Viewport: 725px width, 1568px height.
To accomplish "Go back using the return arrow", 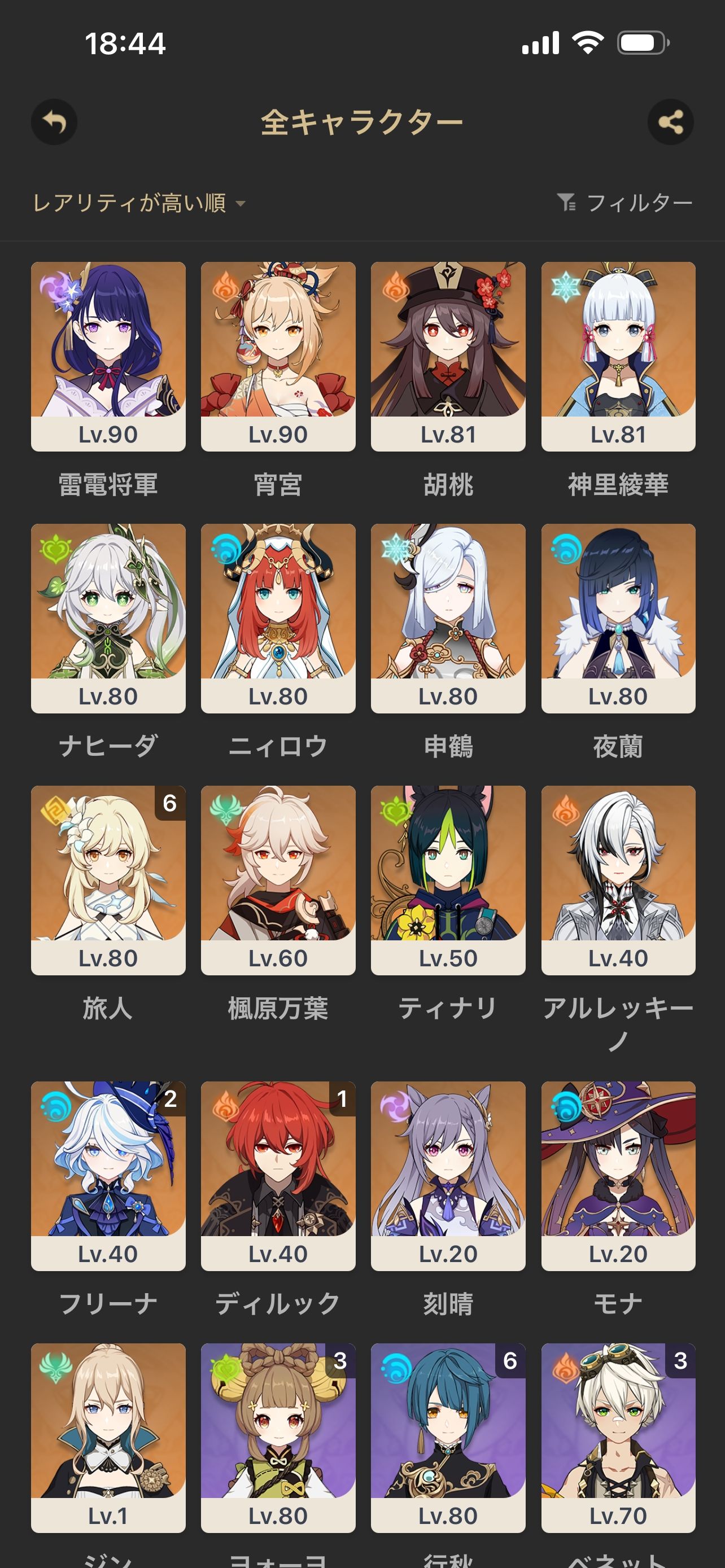I will coord(54,122).
